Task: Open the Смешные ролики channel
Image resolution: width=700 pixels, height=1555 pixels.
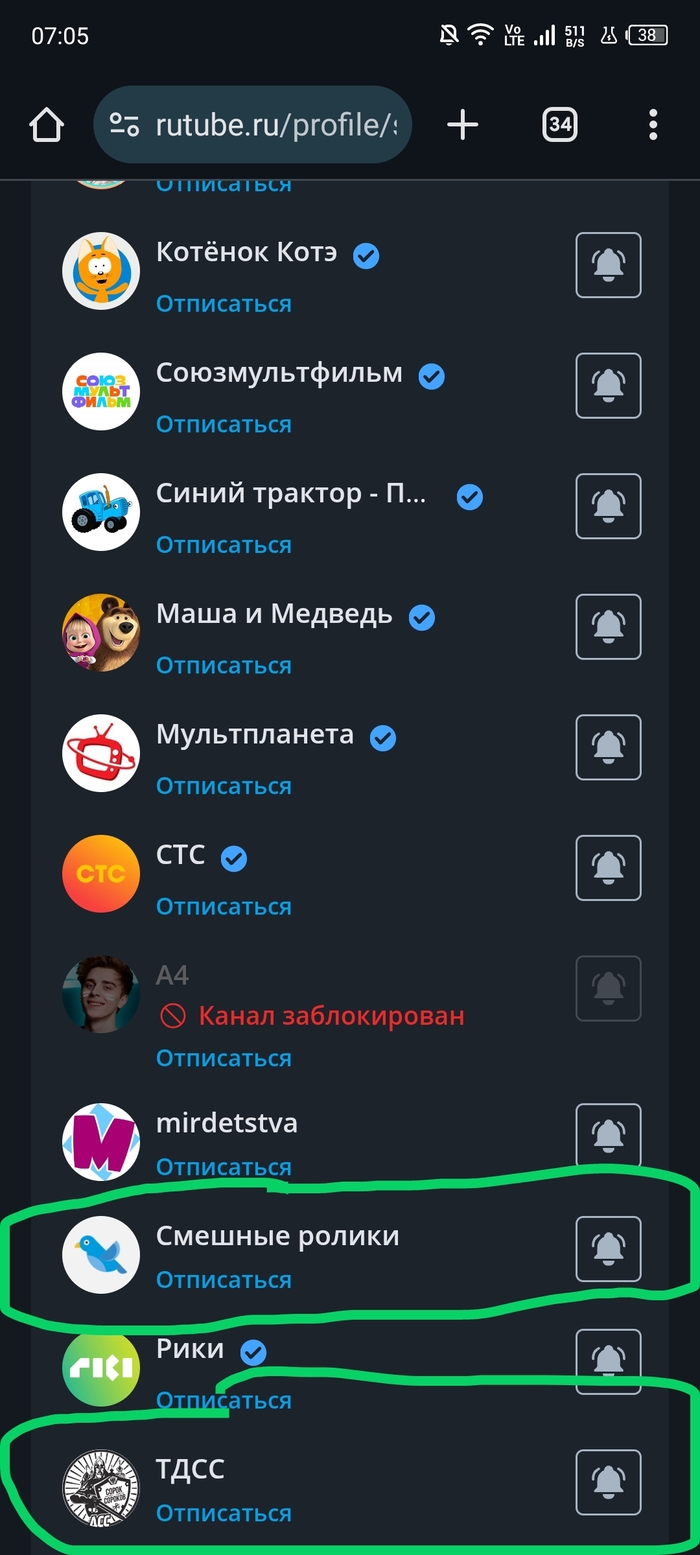Action: [x=277, y=1236]
